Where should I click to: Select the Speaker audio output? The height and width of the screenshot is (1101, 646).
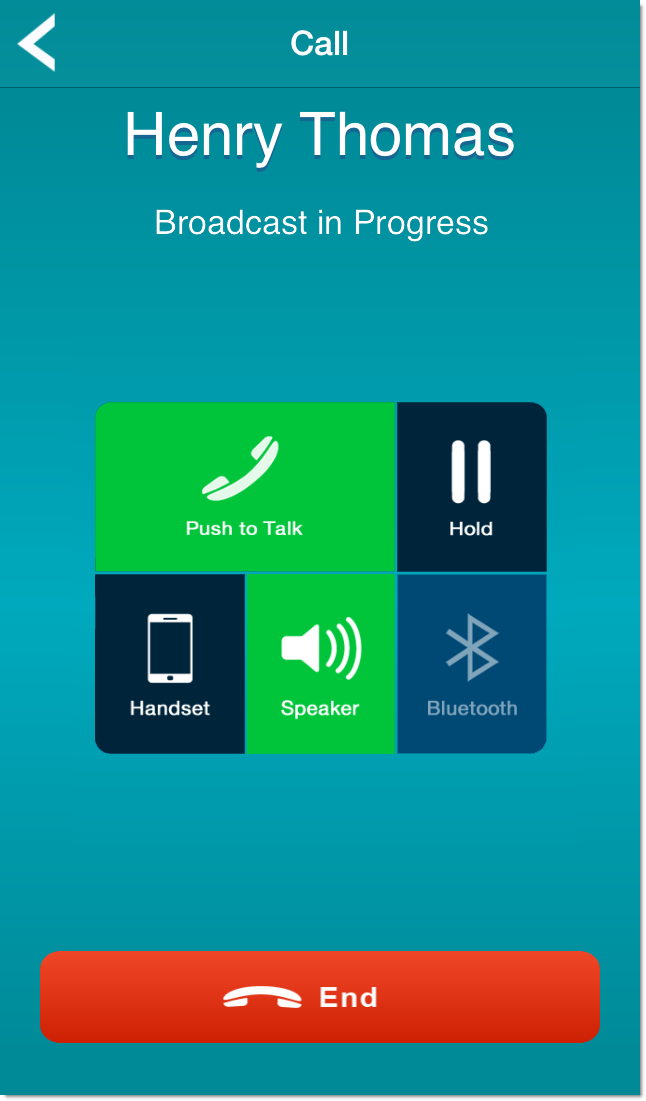click(320, 663)
